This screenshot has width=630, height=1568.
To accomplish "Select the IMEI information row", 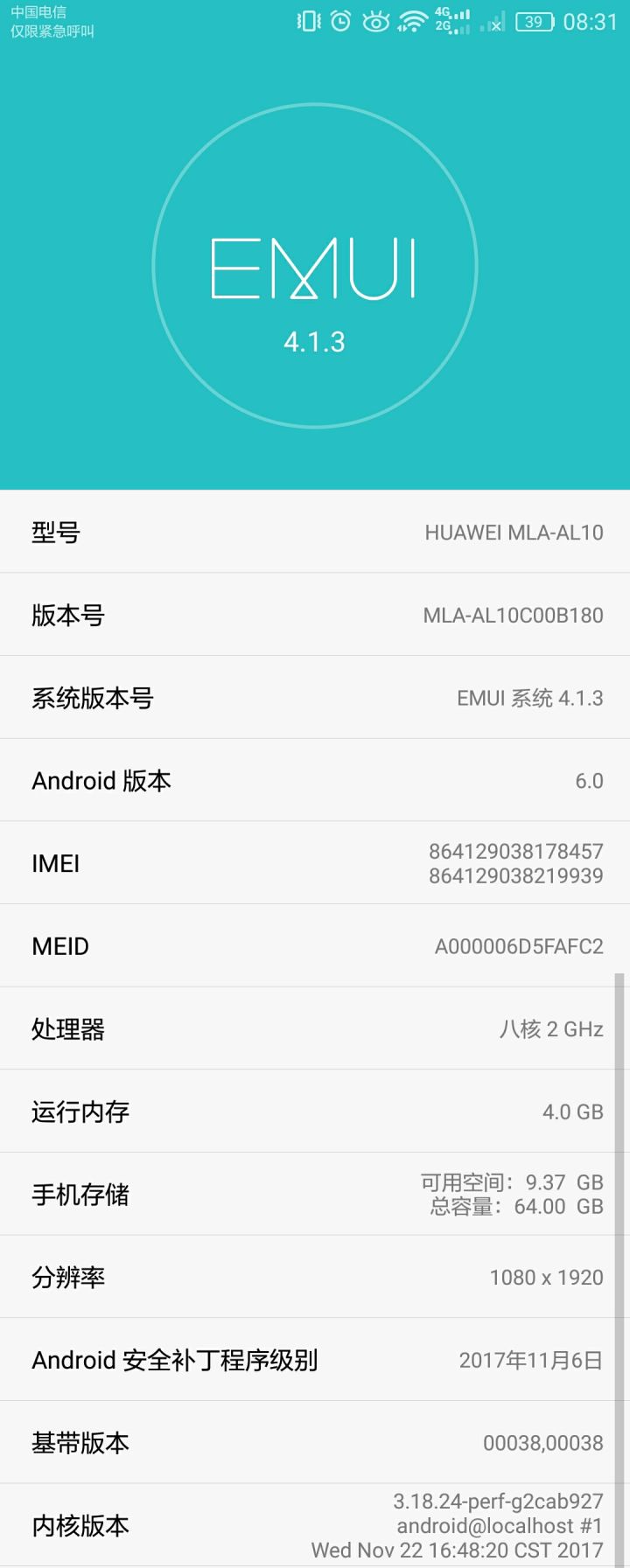I will [x=315, y=862].
